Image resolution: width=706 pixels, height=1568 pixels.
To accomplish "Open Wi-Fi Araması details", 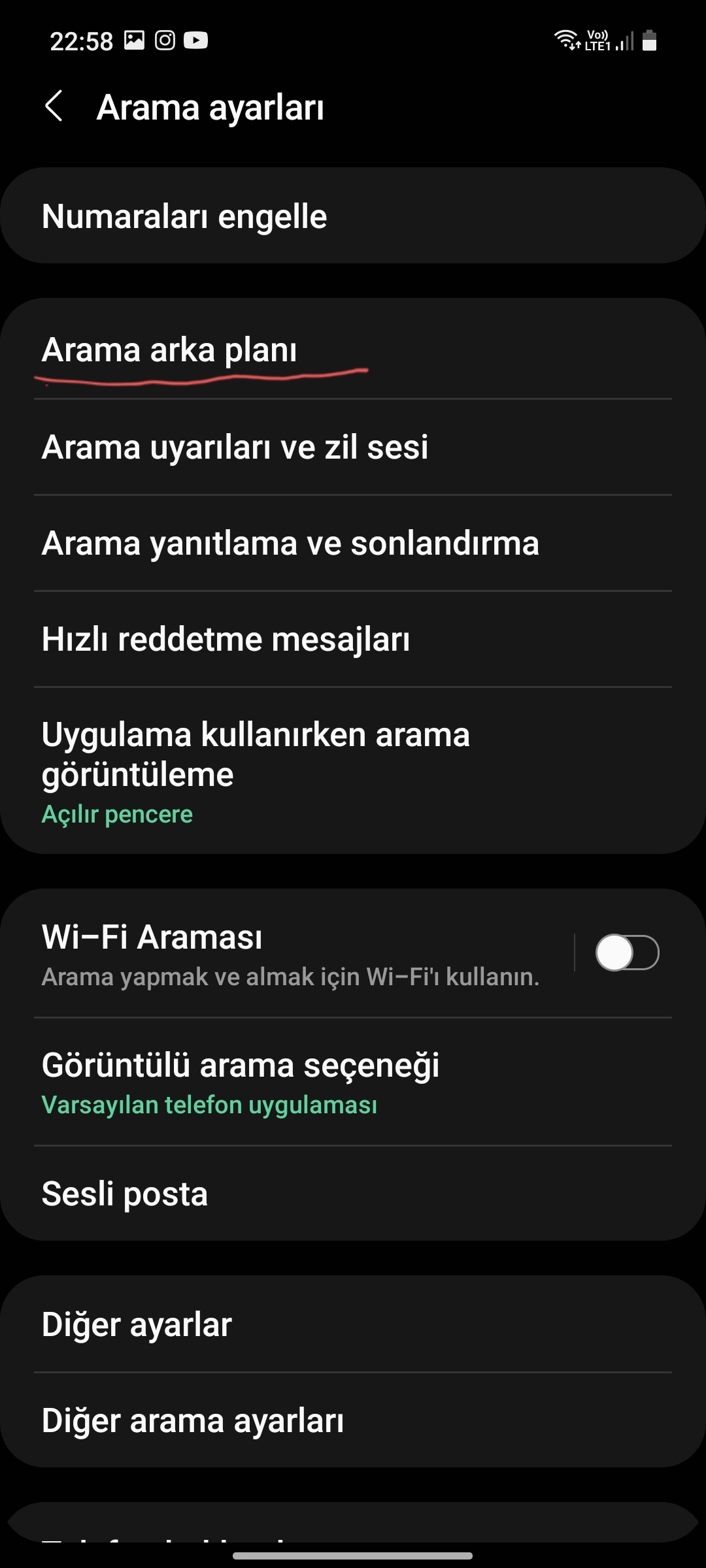I will pos(288,954).
